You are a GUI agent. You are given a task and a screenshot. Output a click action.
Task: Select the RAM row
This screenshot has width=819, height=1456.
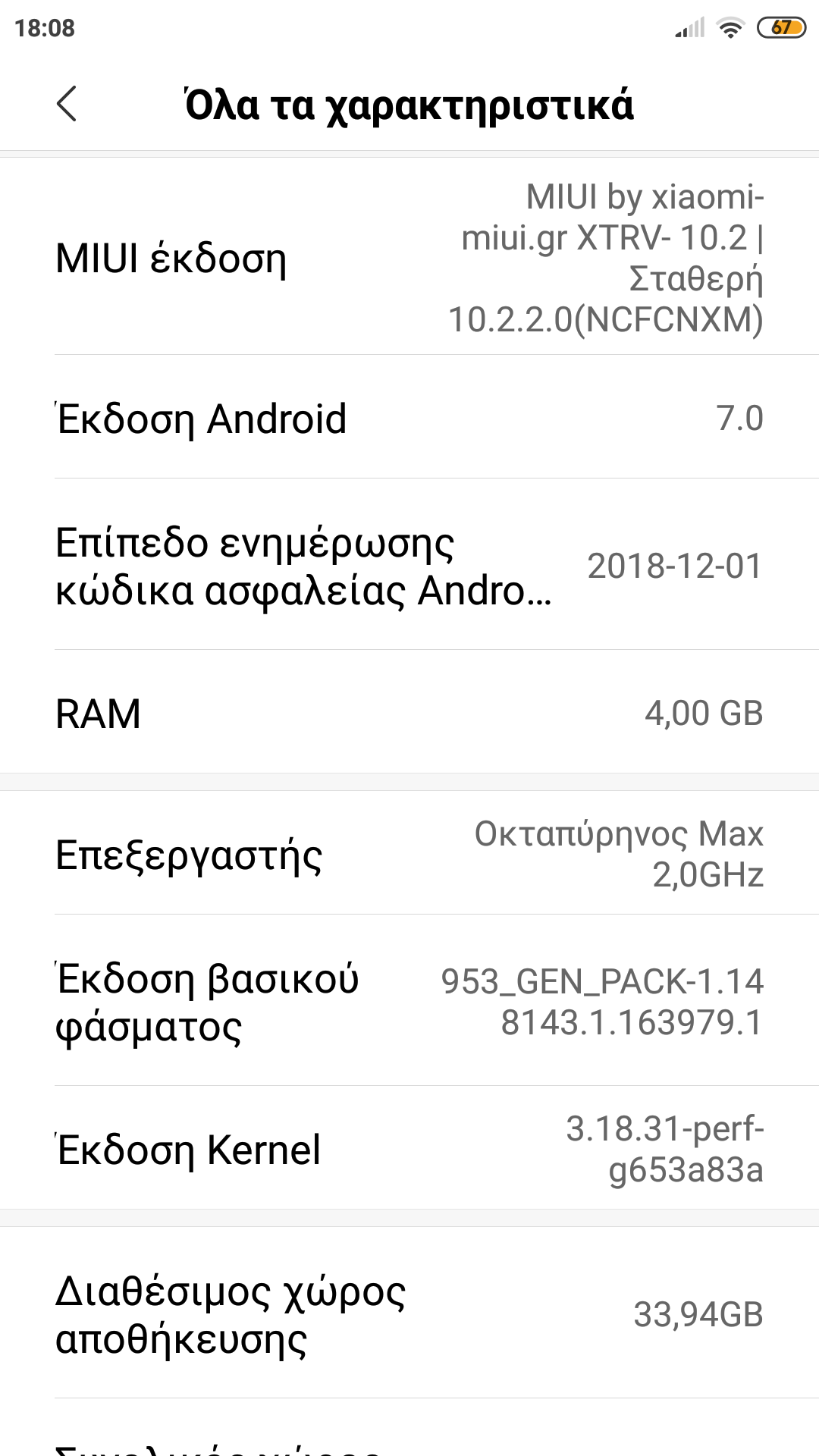pos(409,713)
